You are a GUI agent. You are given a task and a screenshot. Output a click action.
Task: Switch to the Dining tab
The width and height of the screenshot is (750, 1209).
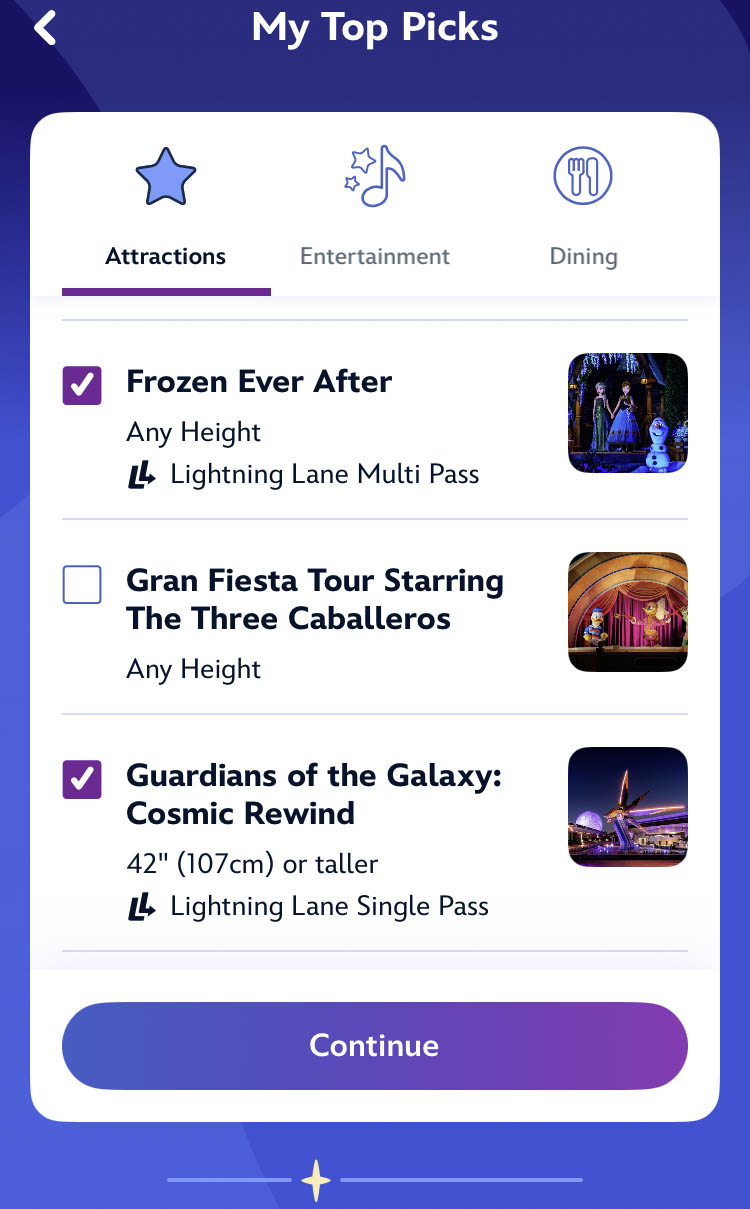pos(583,210)
